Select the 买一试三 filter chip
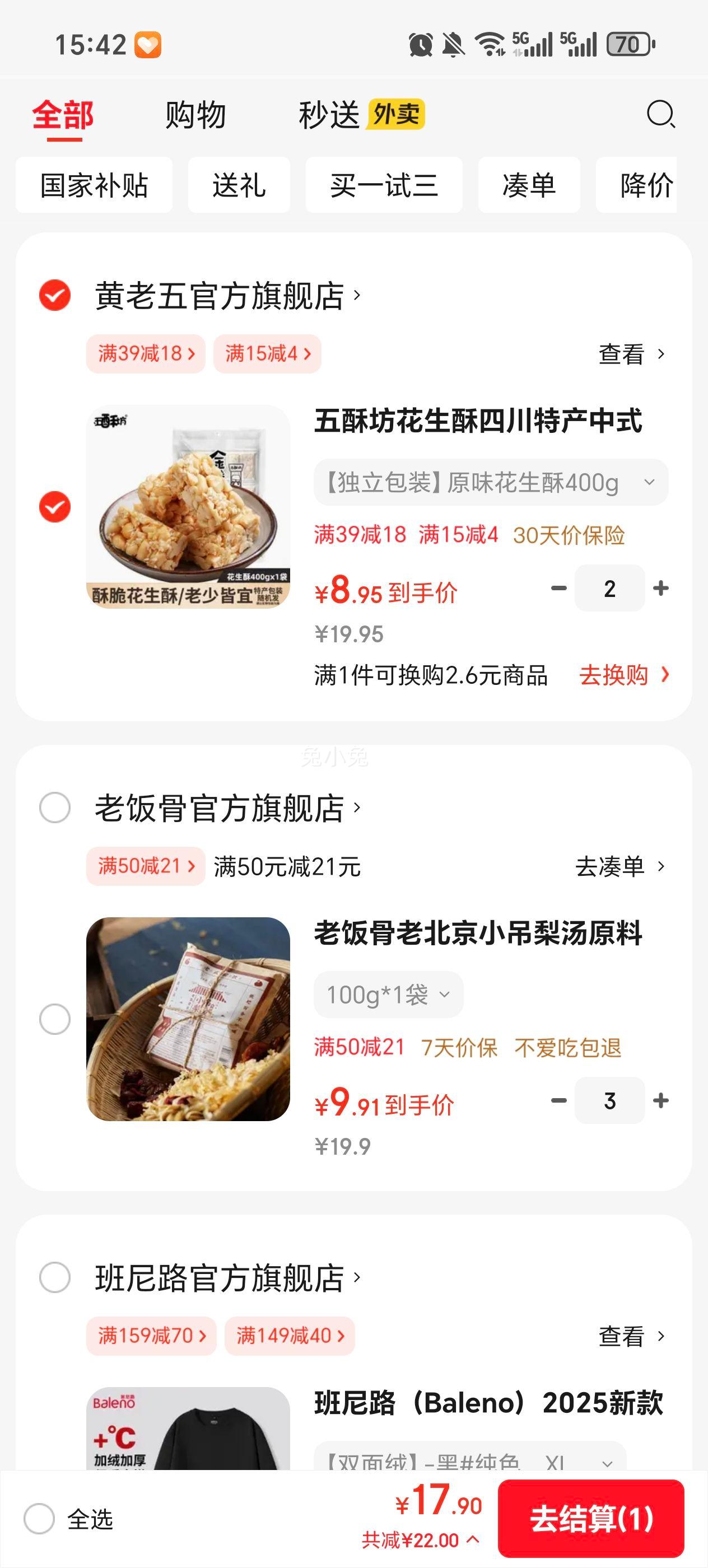Image resolution: width=708 pixels, height=1568 pixels. click(384, 185)
